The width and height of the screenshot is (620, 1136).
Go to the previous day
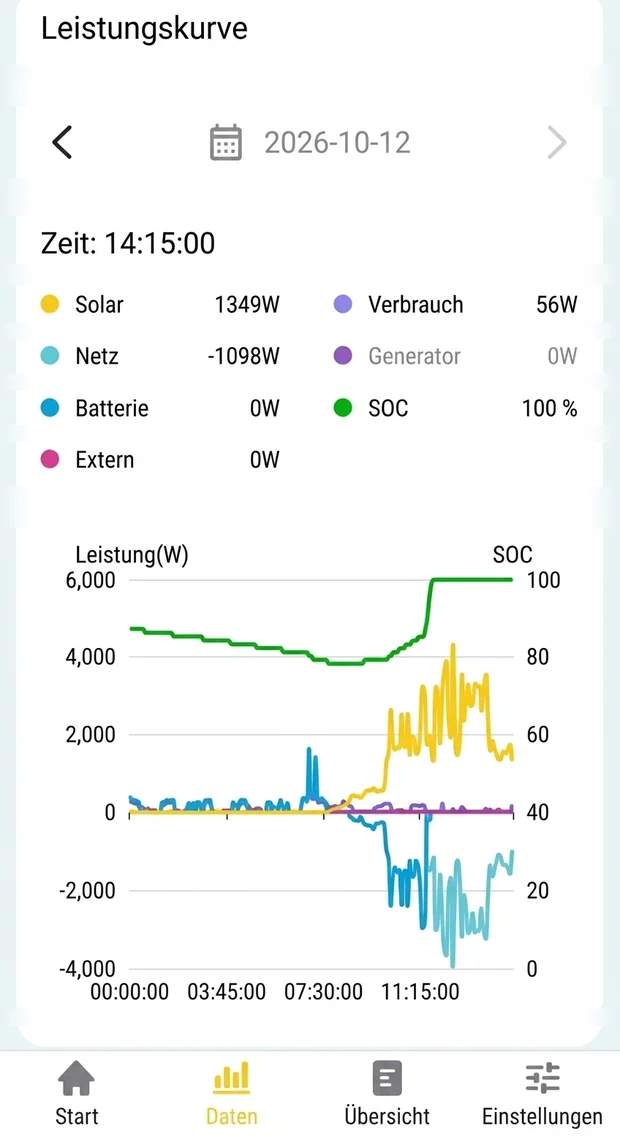coord(62,142)
